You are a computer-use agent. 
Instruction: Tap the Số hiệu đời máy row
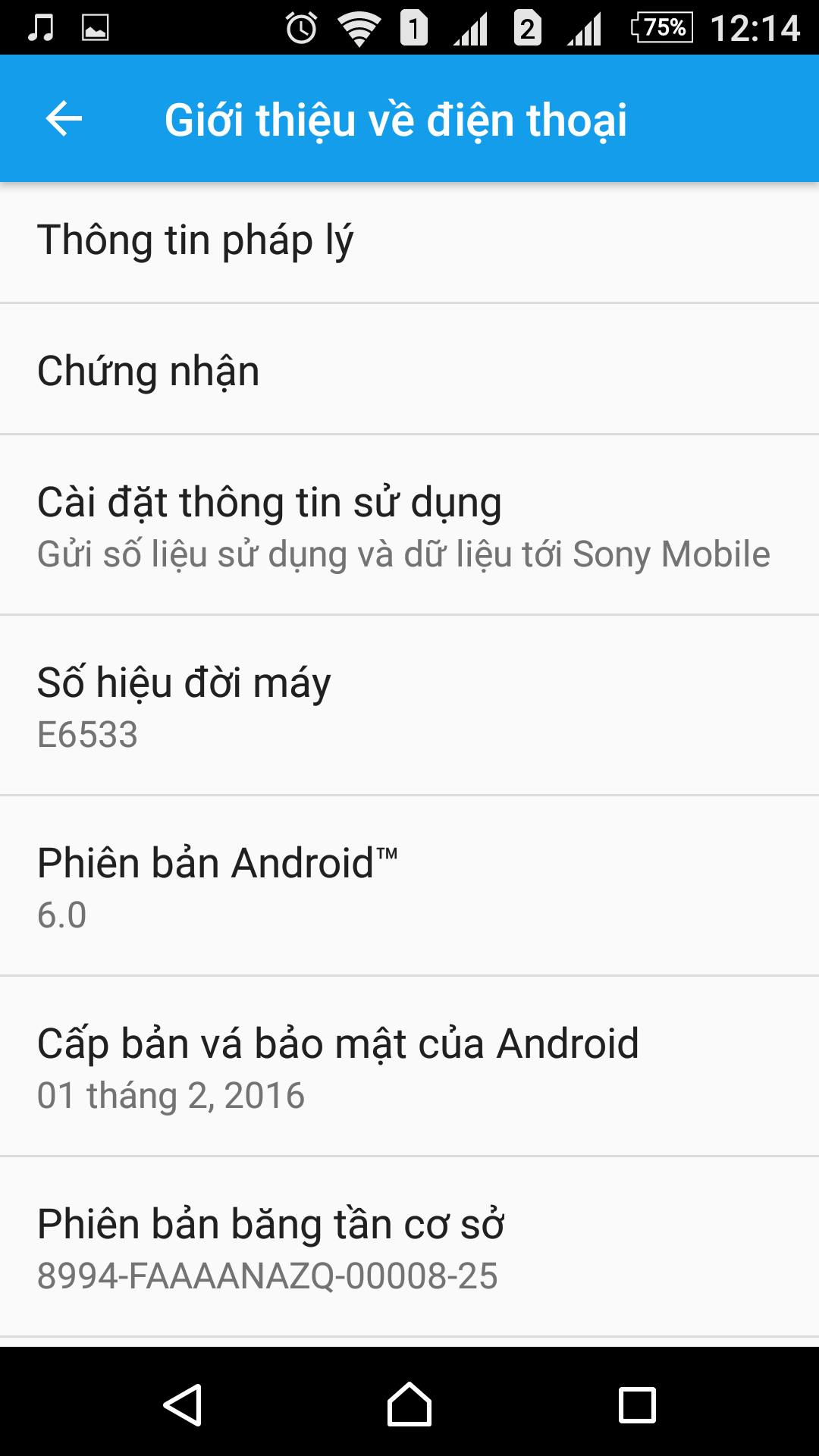coord(409,705)
